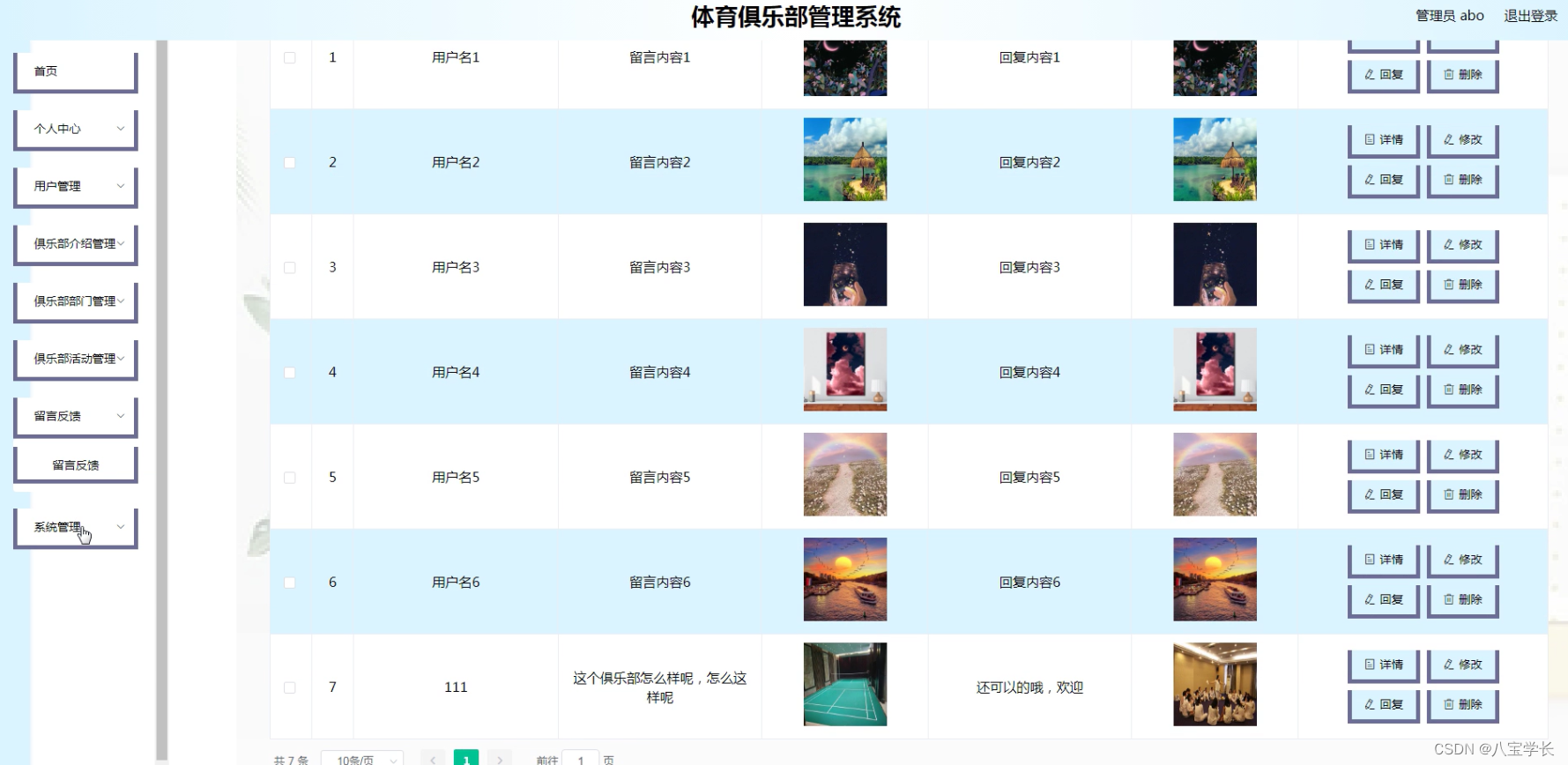The height and width of the screenshot is (765, 1568).
Task: Expand the 俱乐部部门管理 menu
Action: click(75, 301)
